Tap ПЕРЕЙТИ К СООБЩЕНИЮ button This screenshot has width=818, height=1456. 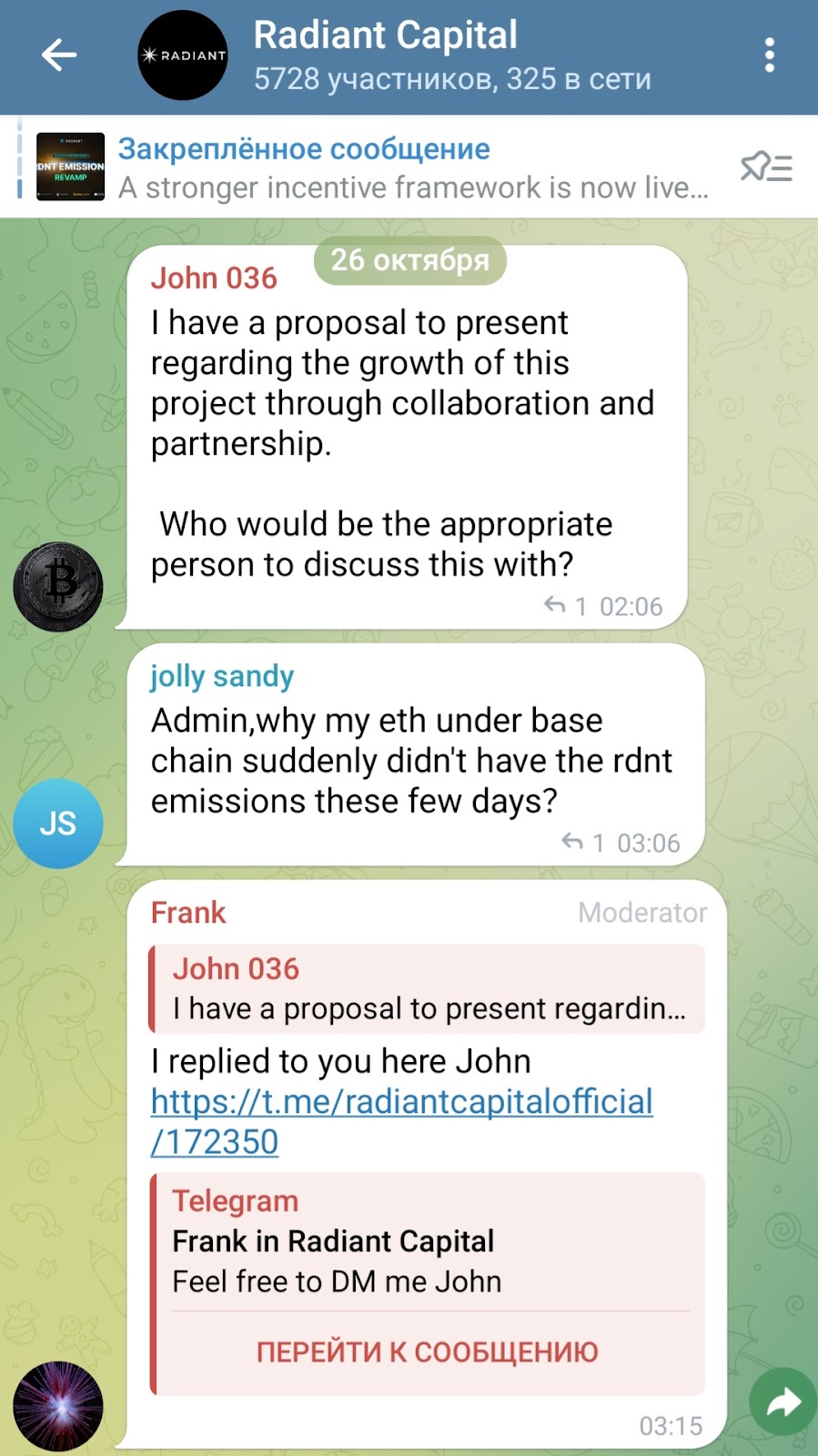[427, 1352]
